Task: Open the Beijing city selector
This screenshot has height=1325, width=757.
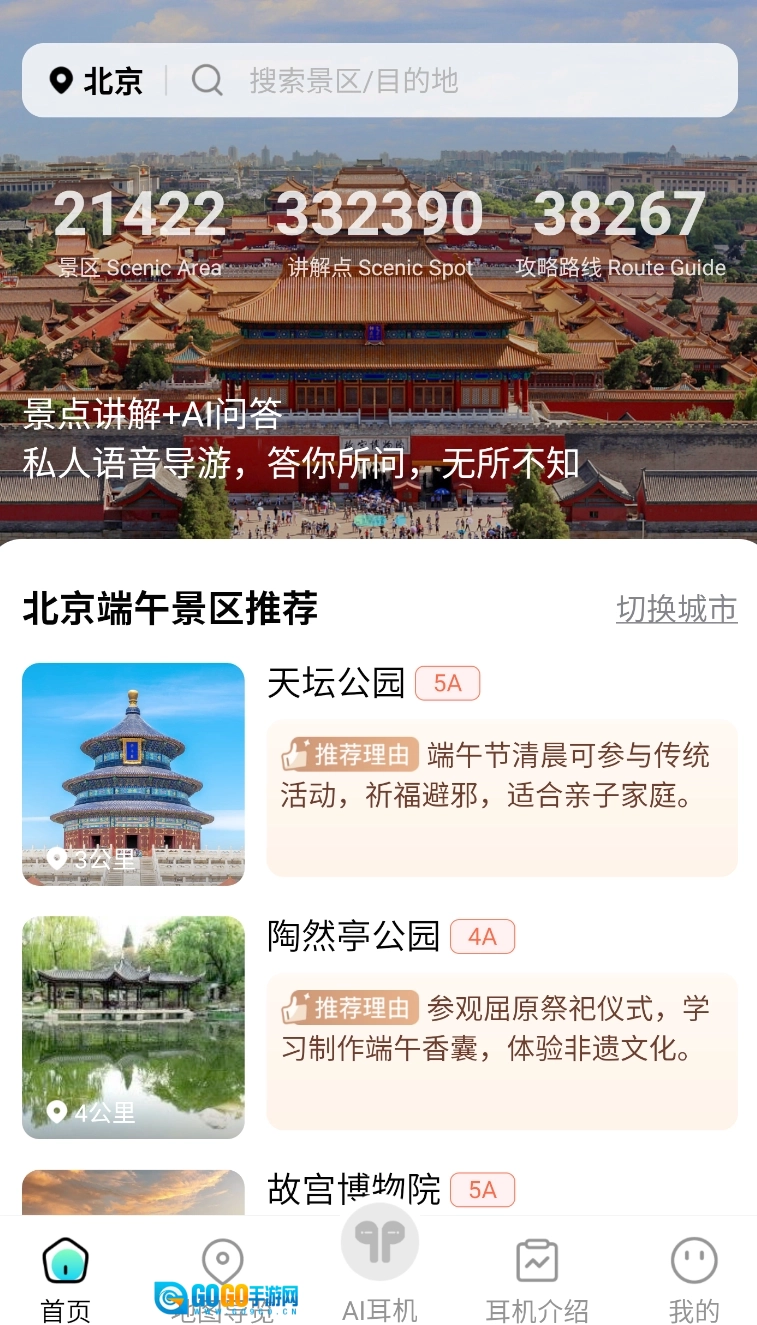Action: pos(97,81)
